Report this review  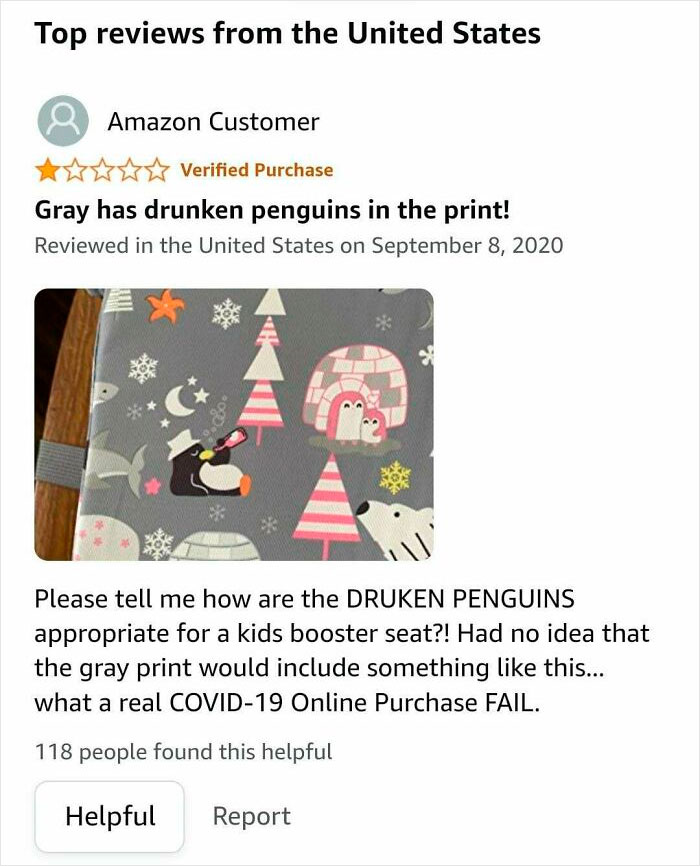[251, 816]
